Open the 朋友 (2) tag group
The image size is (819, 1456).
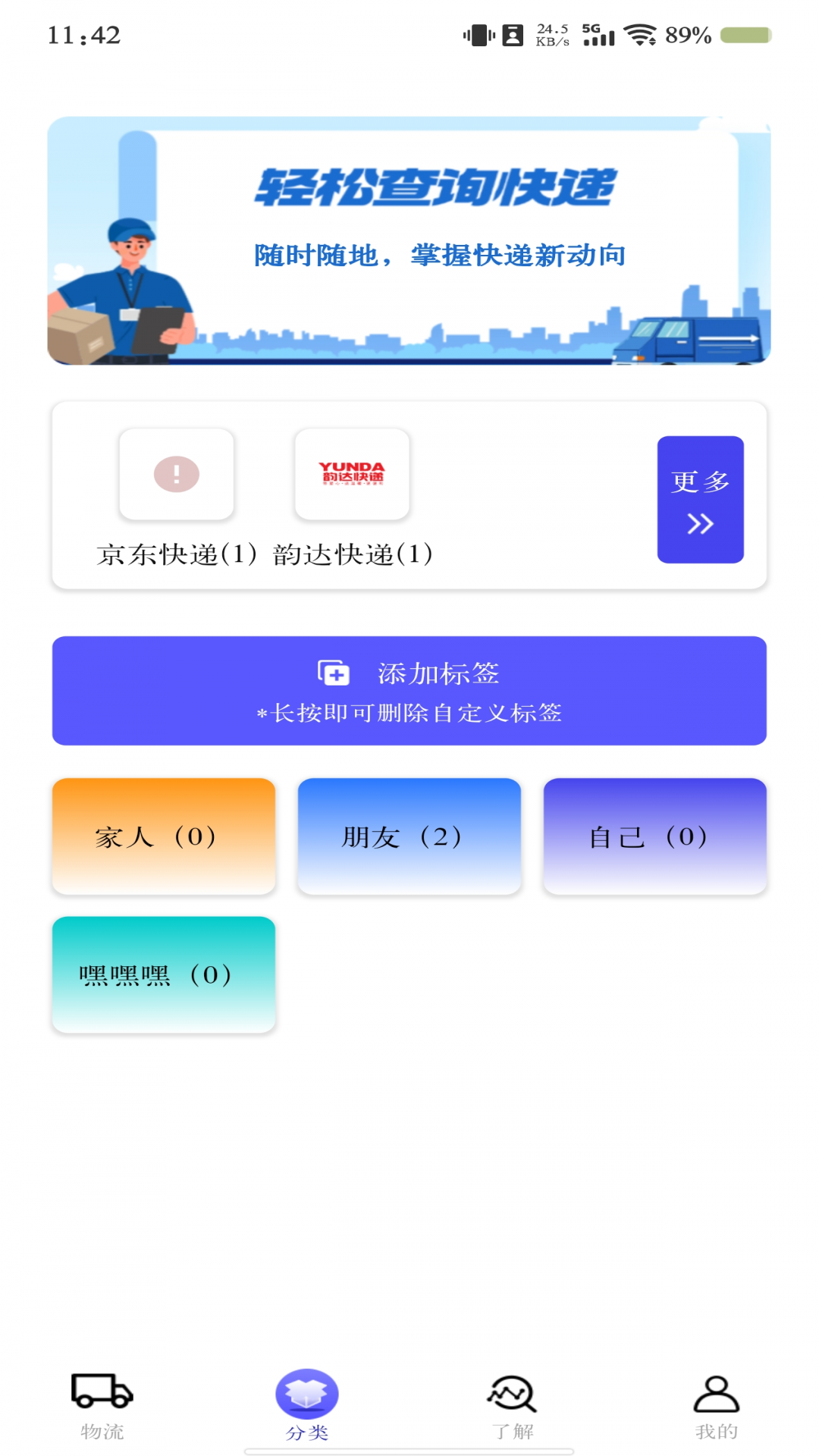[409, 836]
